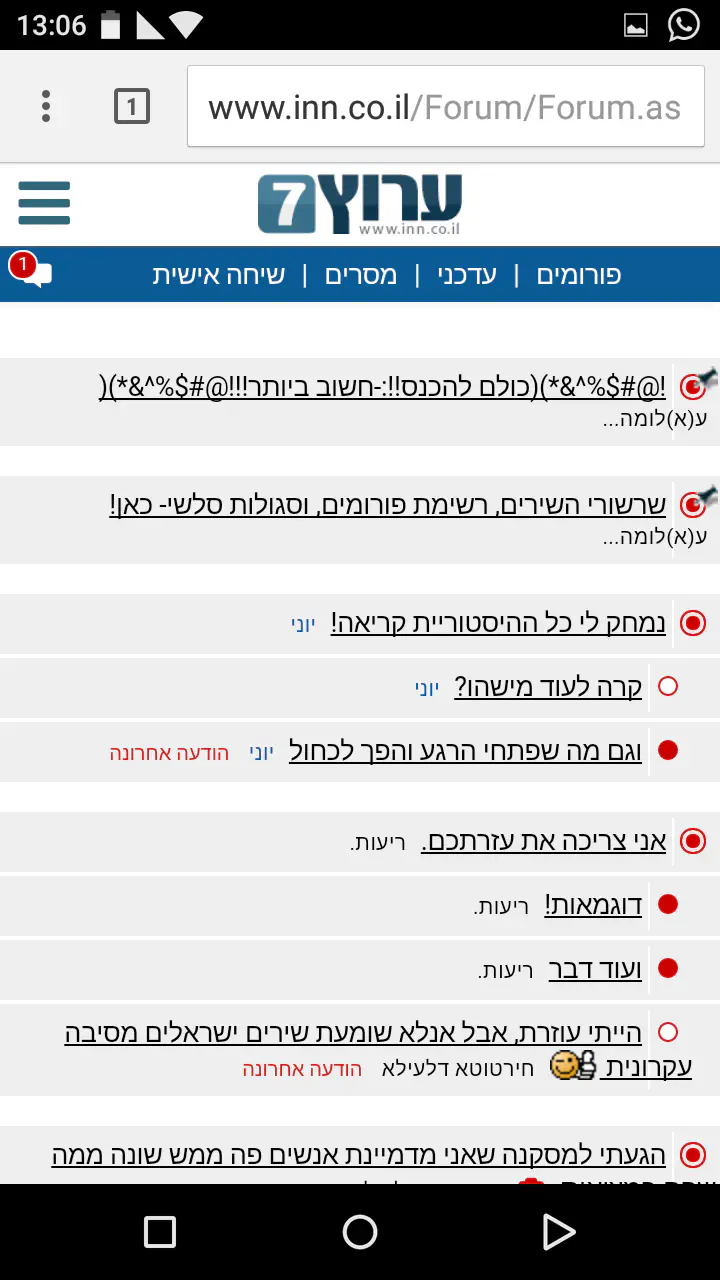Open the private messages speech bubble icon
Viewport: 720px width, 1280px height.
coord(34,273)
